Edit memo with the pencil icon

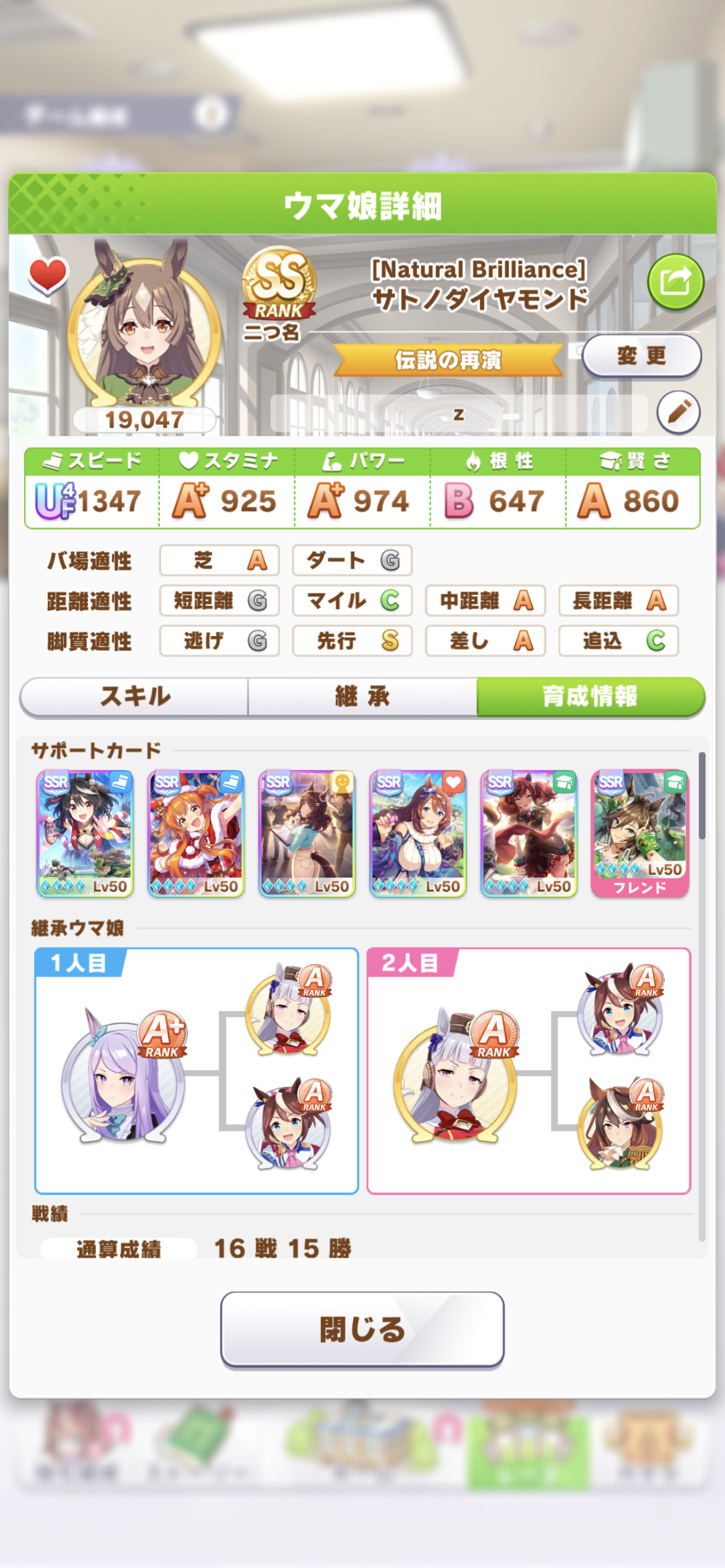click(x=679, y=412)
